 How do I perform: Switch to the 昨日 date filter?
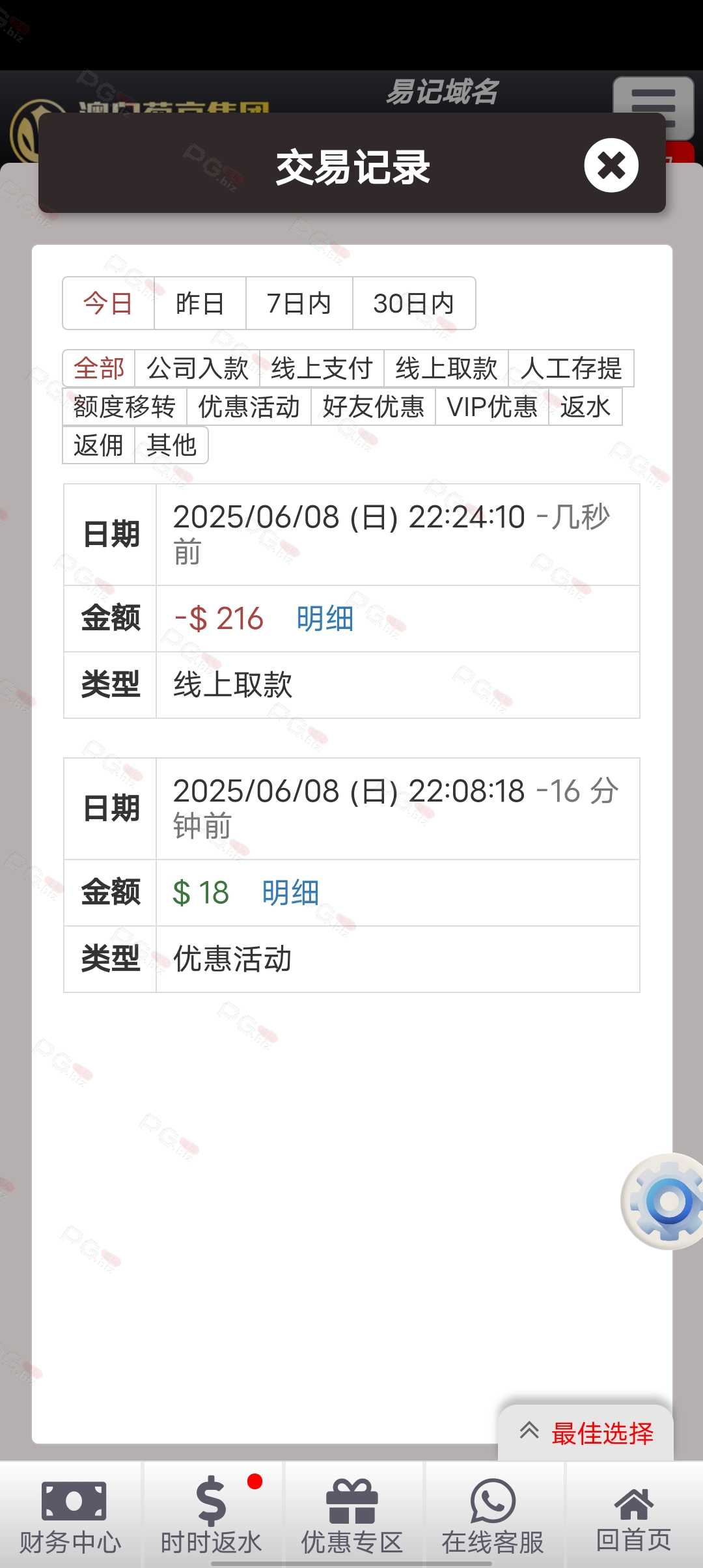tap(200, 303)
